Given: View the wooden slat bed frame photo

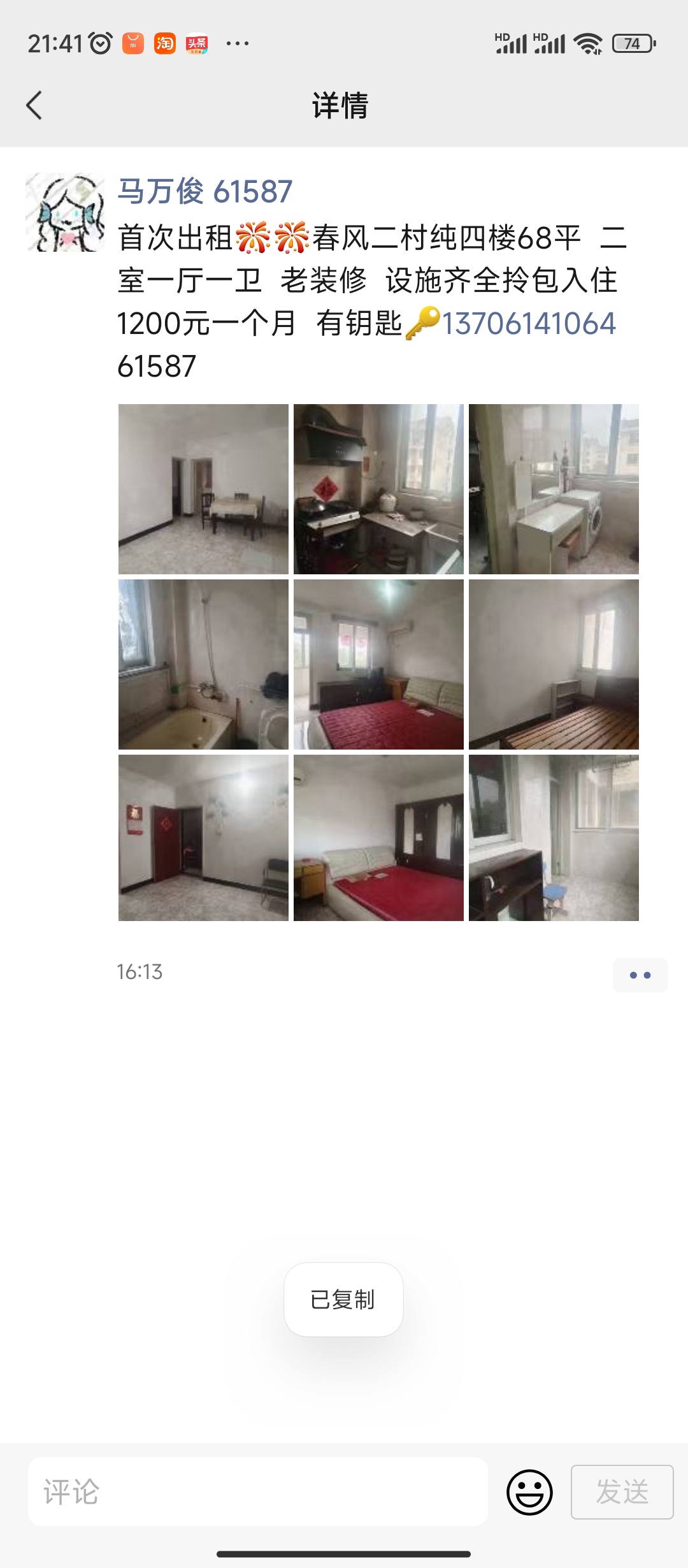Looking at the screenshot, I should click(554, 664).
